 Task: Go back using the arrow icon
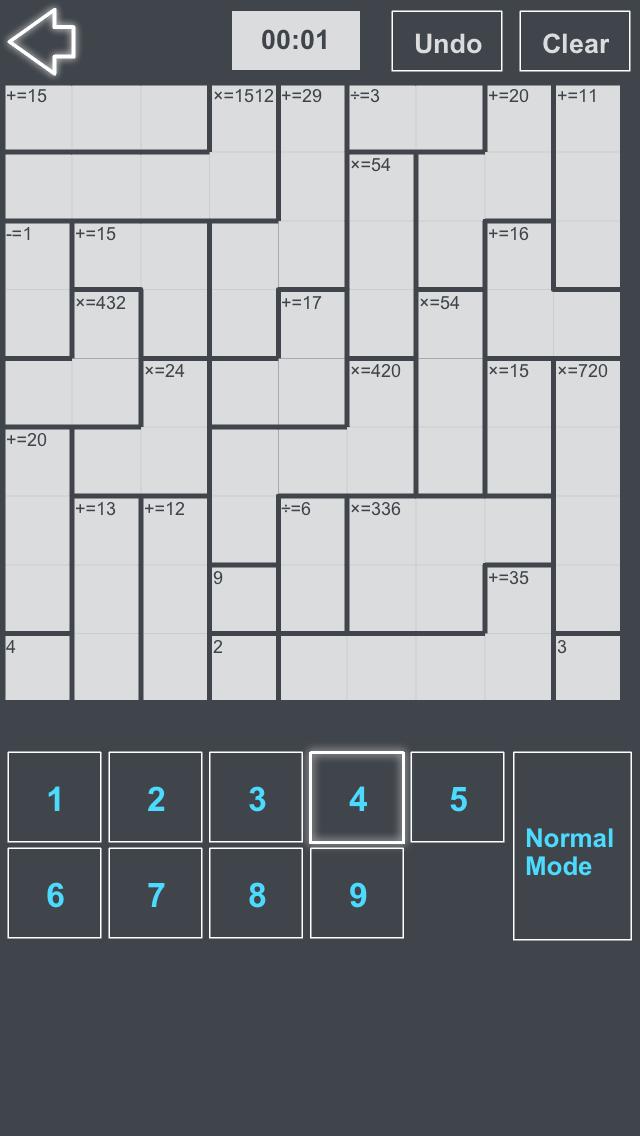pyautogui.click(x=42, y=41)
